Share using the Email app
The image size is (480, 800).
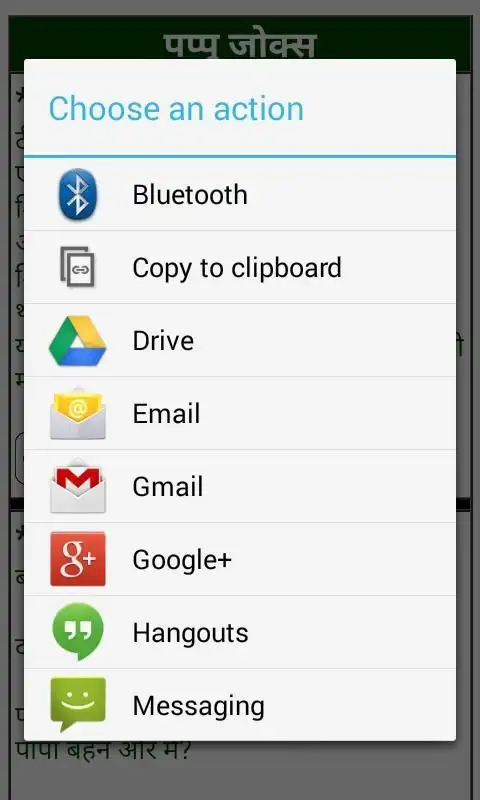coord(240,413)
